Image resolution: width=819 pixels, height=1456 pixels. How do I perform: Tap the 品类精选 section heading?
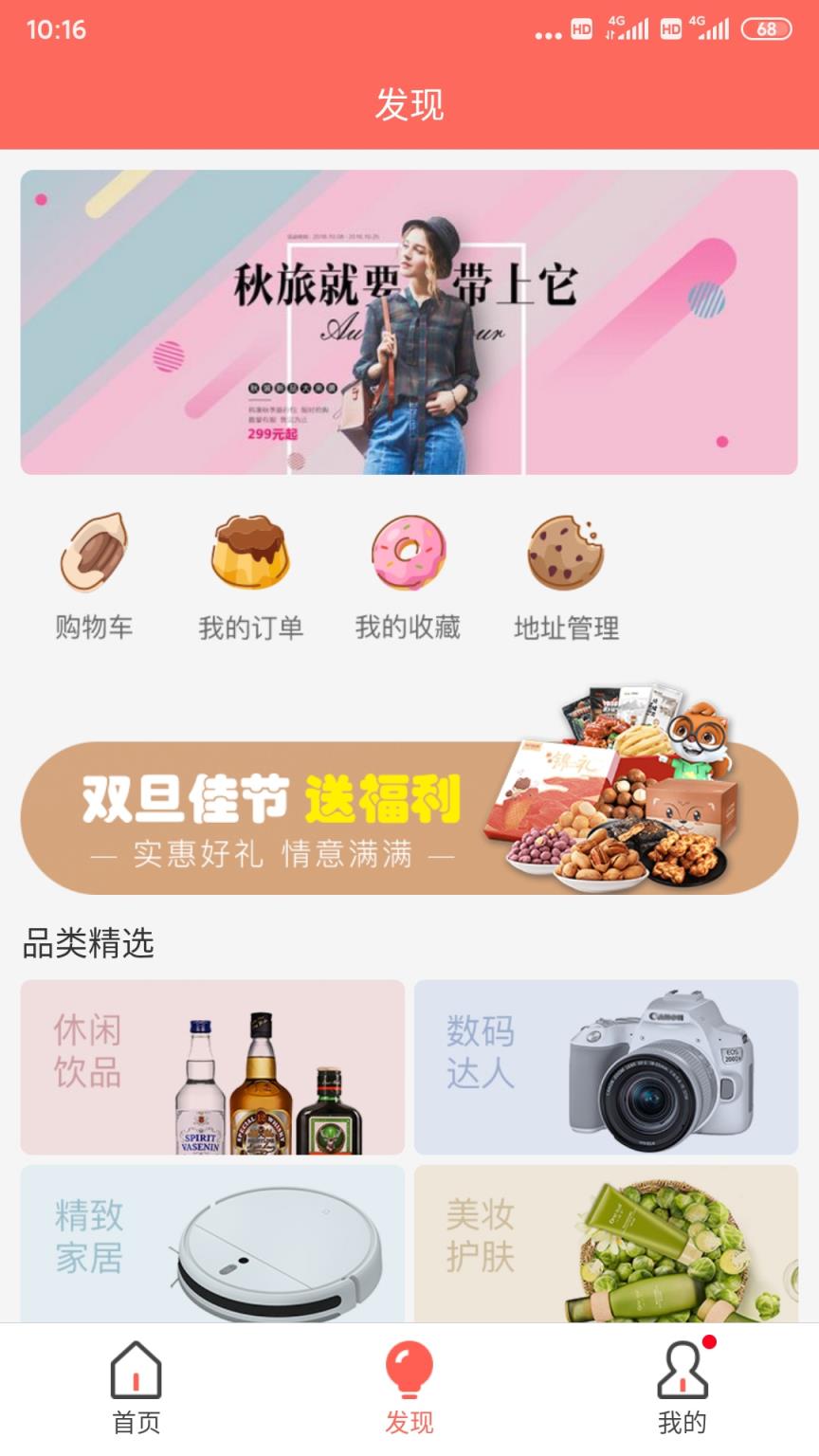tap(90, 943)
